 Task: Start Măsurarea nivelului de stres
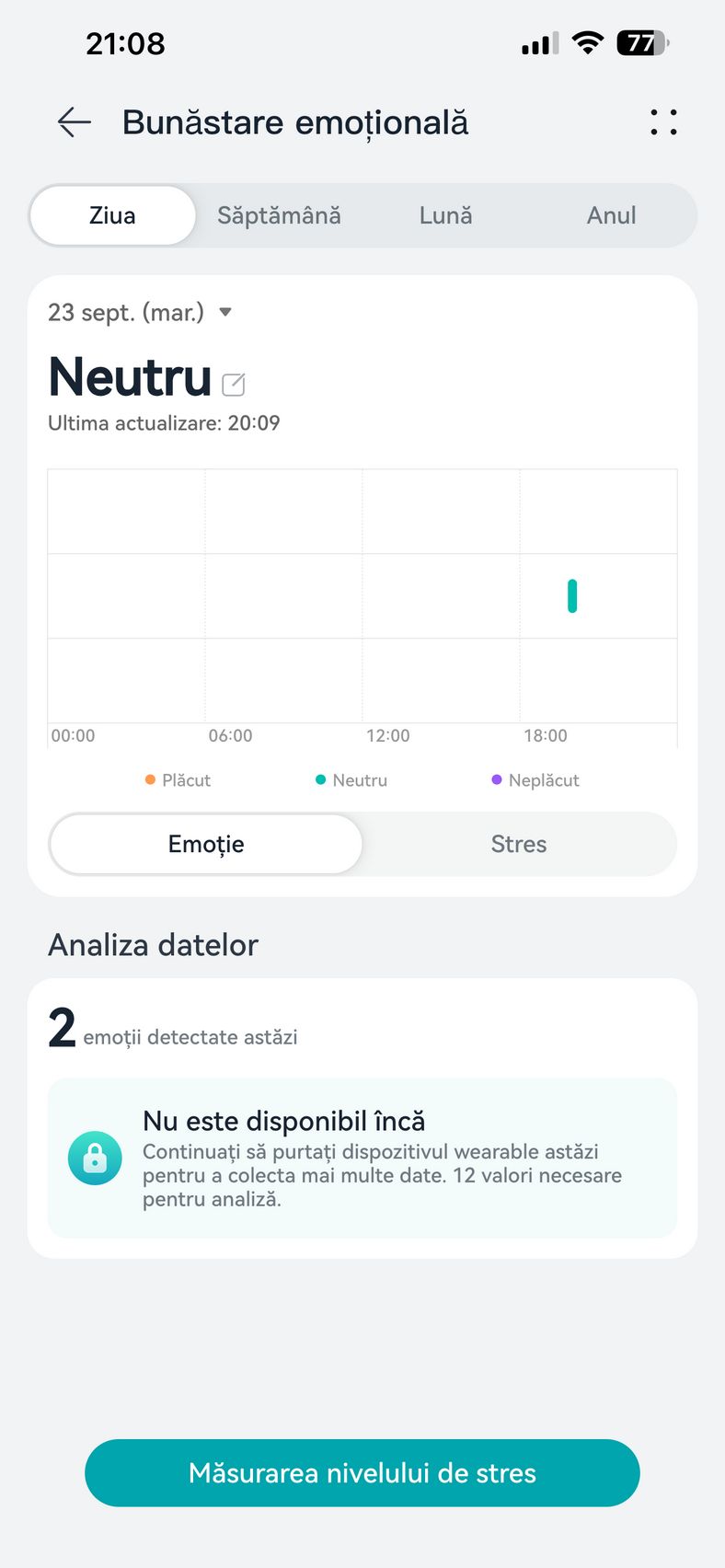[x=362, y=1472]
